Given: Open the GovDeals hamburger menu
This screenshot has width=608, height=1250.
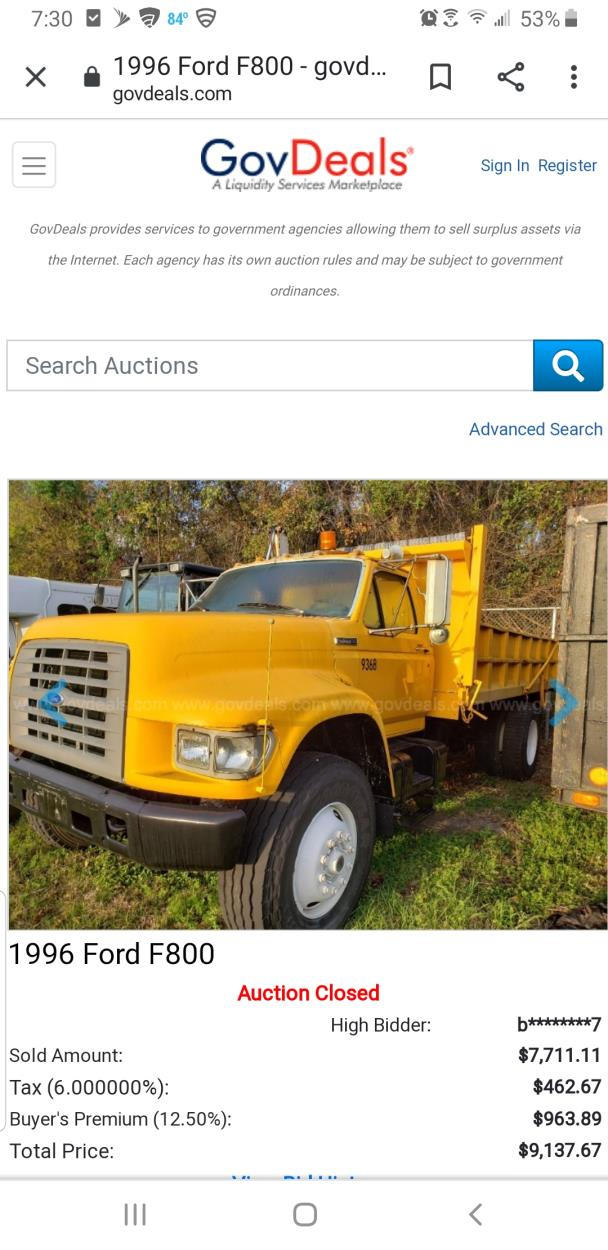Looking at the screenshot, I should [x=34, y=165].
